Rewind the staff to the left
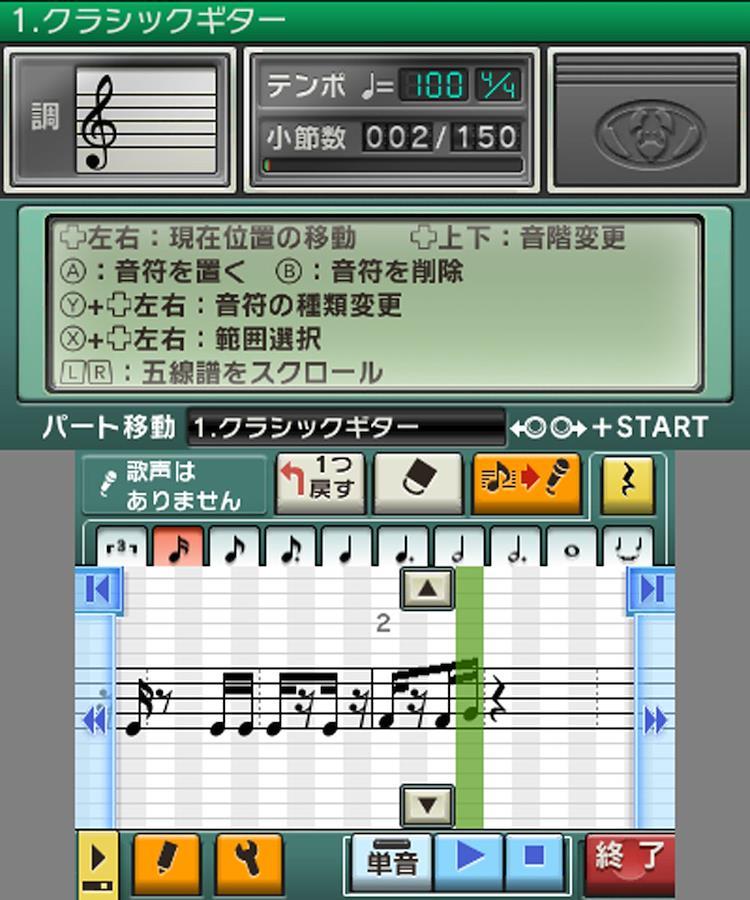This screenshot has height=900, width=750. point(95,720)
